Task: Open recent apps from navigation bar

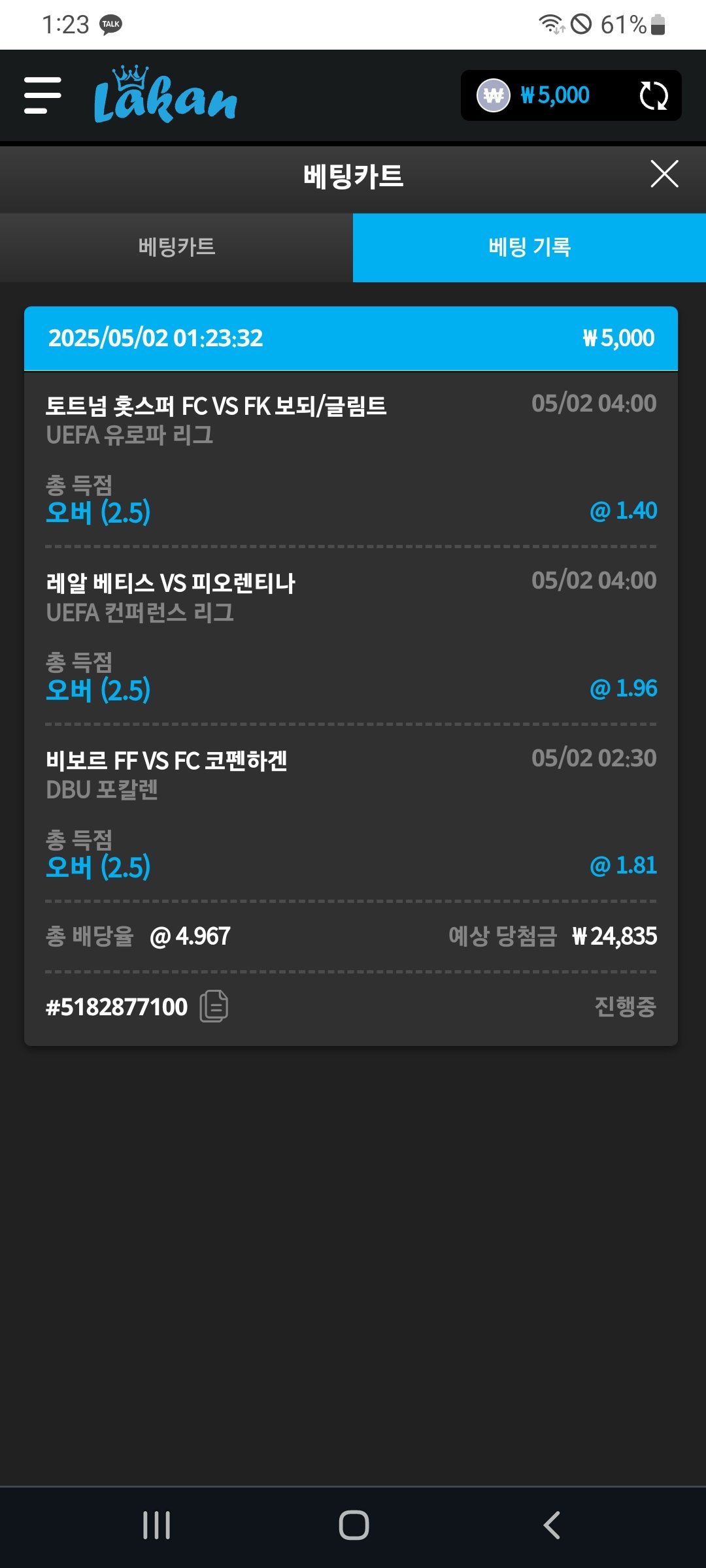Action: (157, 1526)
